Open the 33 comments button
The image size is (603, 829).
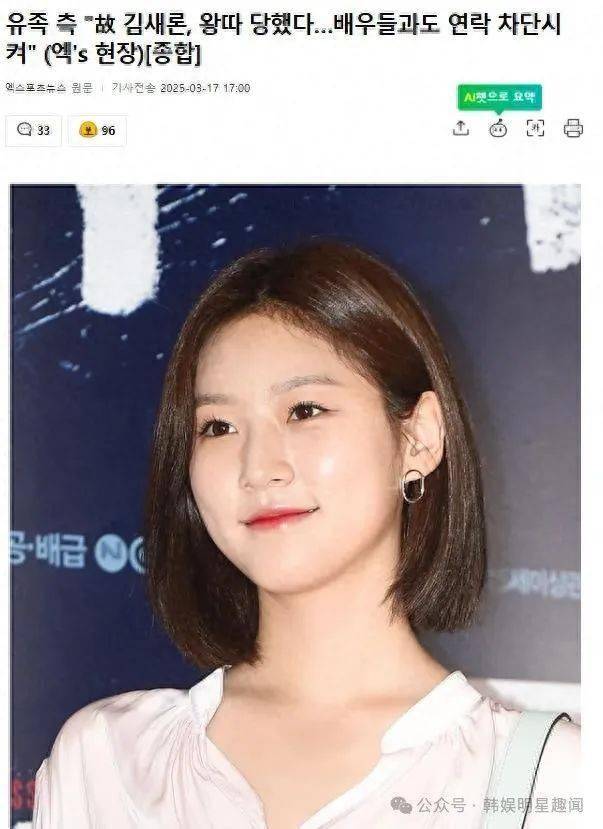(x=33, y=130)
